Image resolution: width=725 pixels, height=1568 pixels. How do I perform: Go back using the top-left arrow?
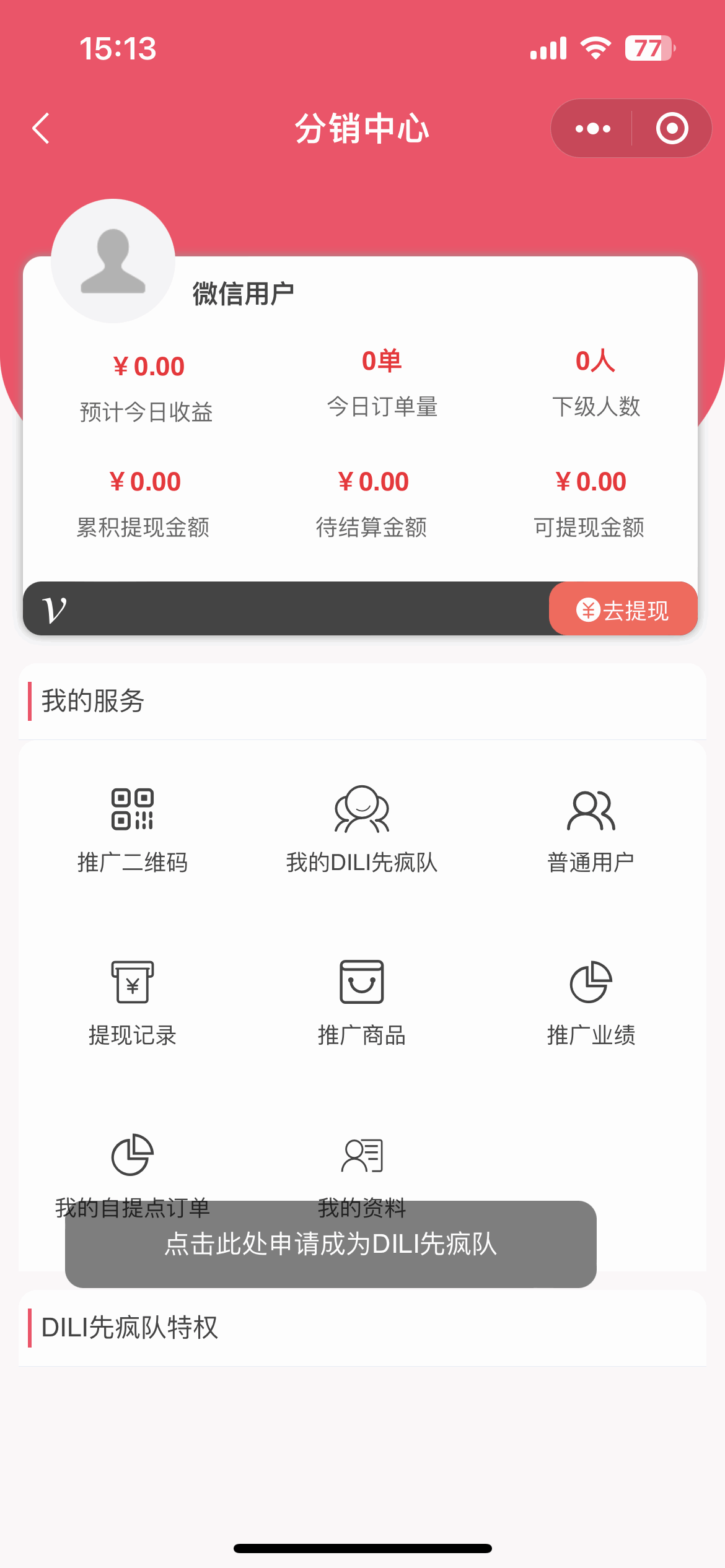pyautogui.click(x=41, y=129)
